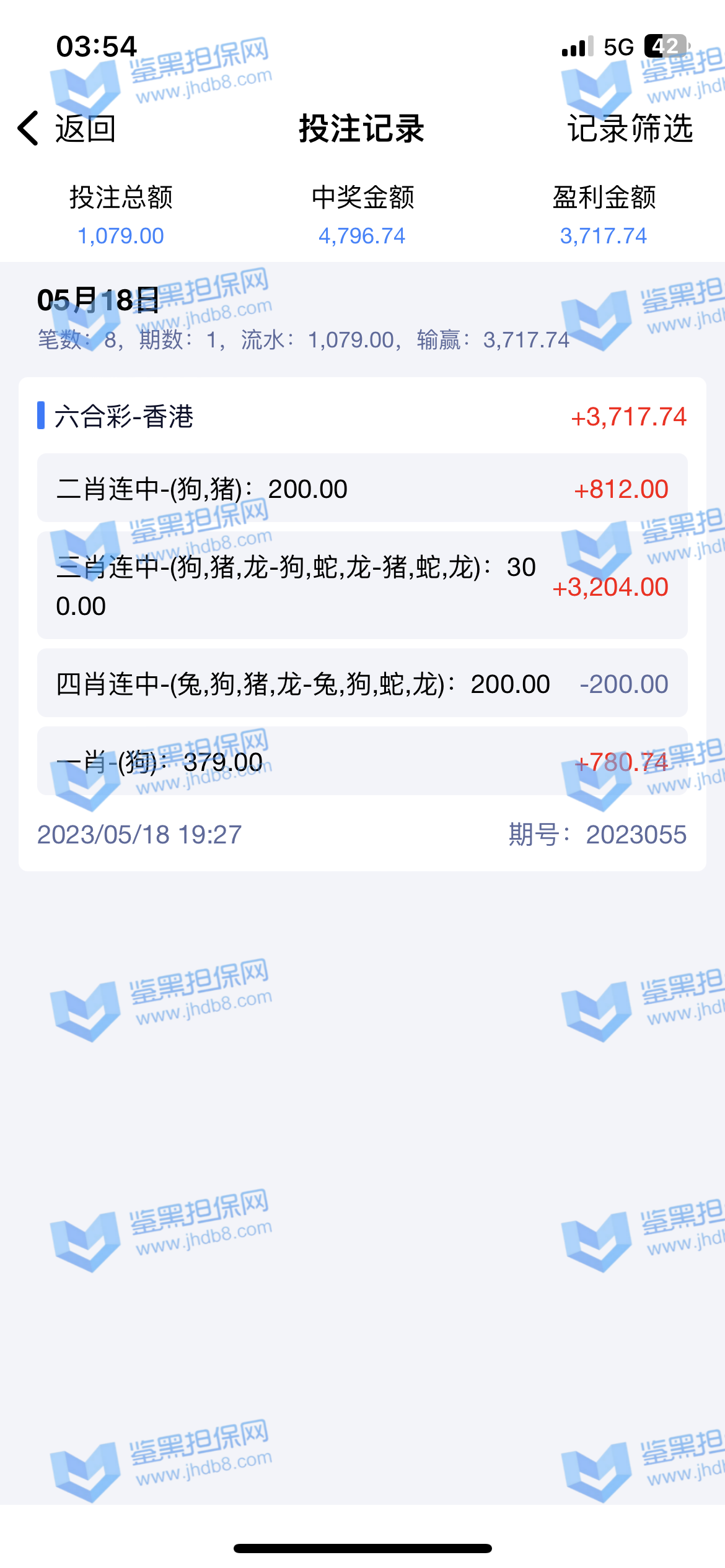Open 记录筛选 record filter

click(x=630, y=129)
